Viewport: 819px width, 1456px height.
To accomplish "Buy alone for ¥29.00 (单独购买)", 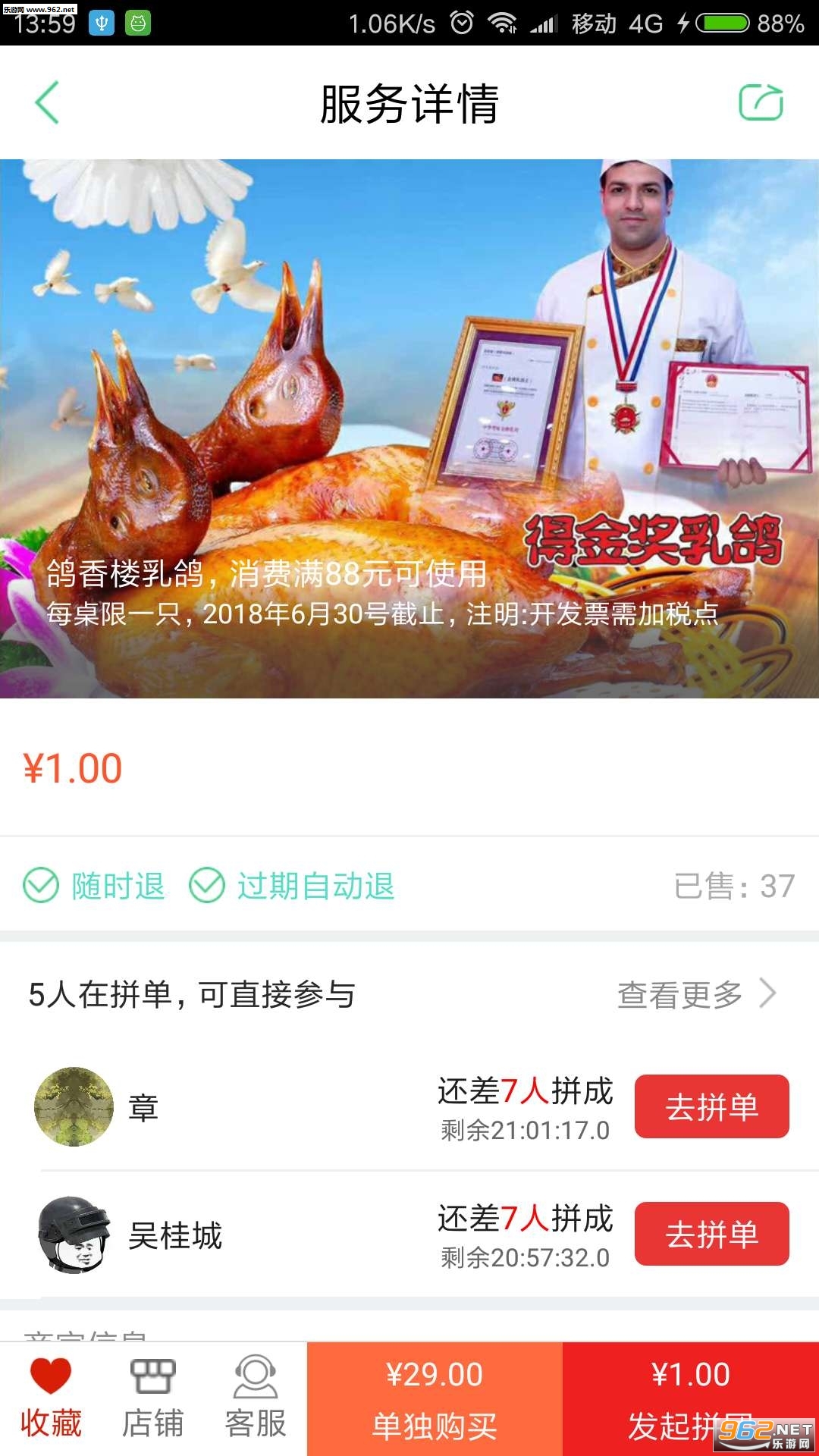I will pos(435,1399).
